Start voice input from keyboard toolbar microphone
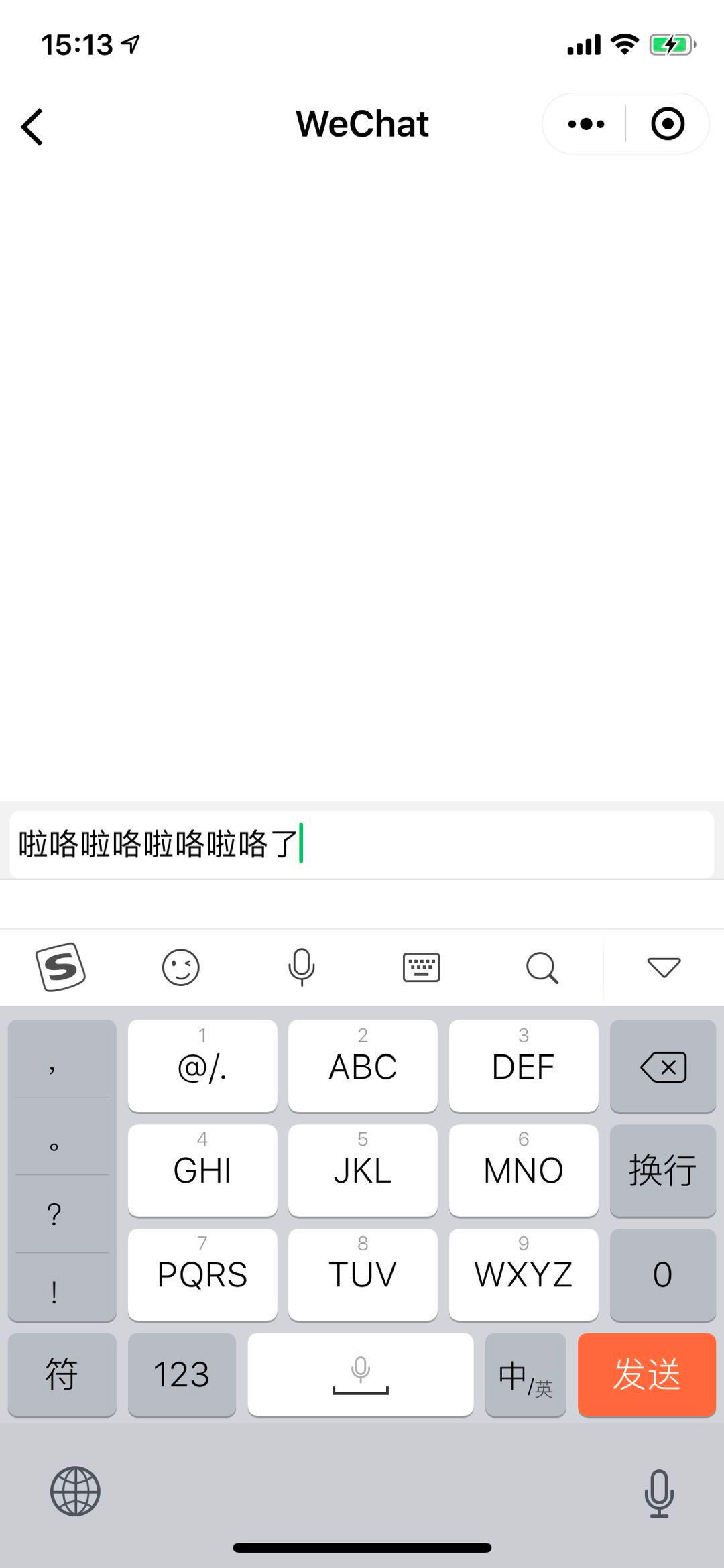The height and width of the screenshot is (1568, 724). coord(302,967)
